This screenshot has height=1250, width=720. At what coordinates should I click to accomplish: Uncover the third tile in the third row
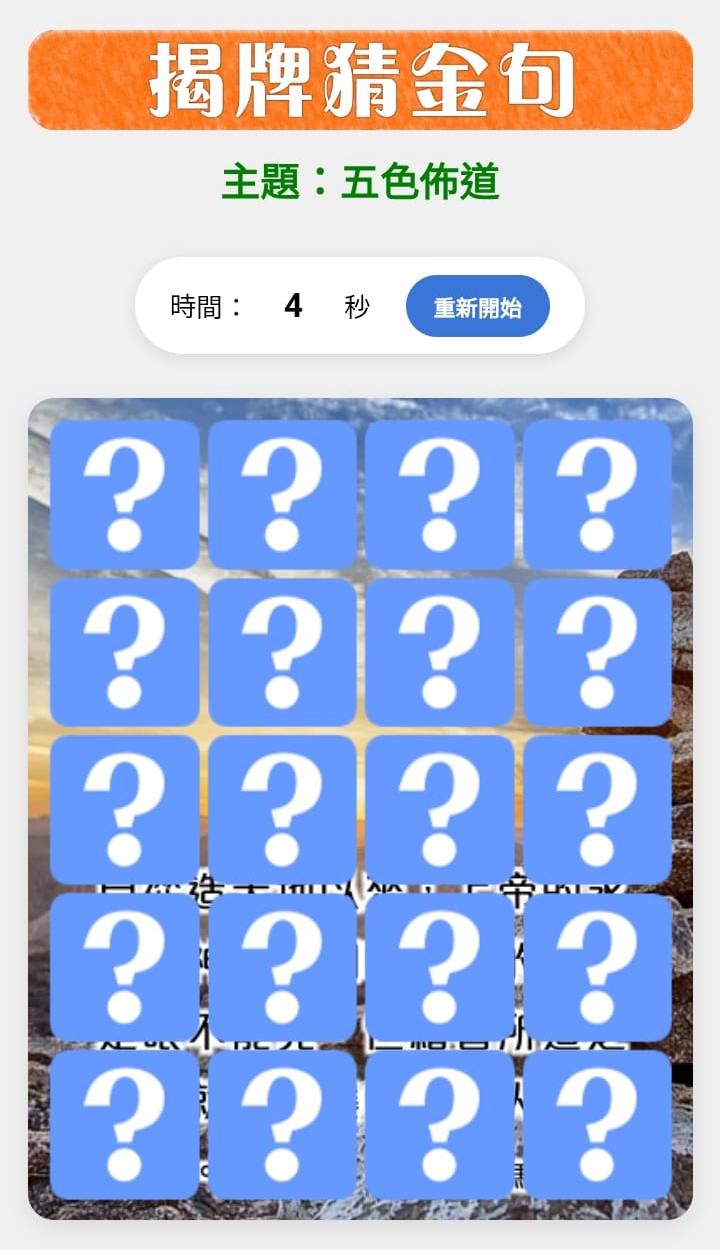coord(440,810)
